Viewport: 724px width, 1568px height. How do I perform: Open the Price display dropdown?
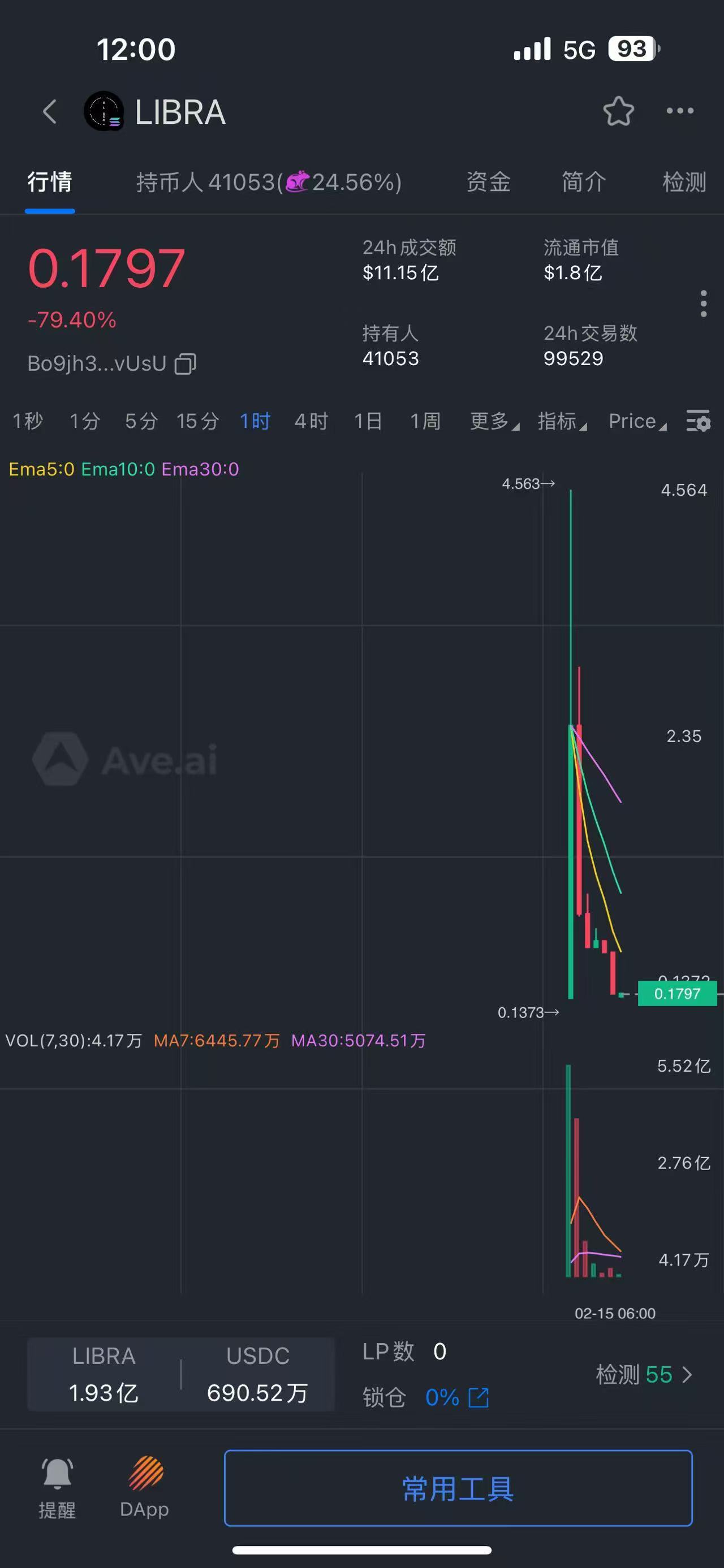637,421
